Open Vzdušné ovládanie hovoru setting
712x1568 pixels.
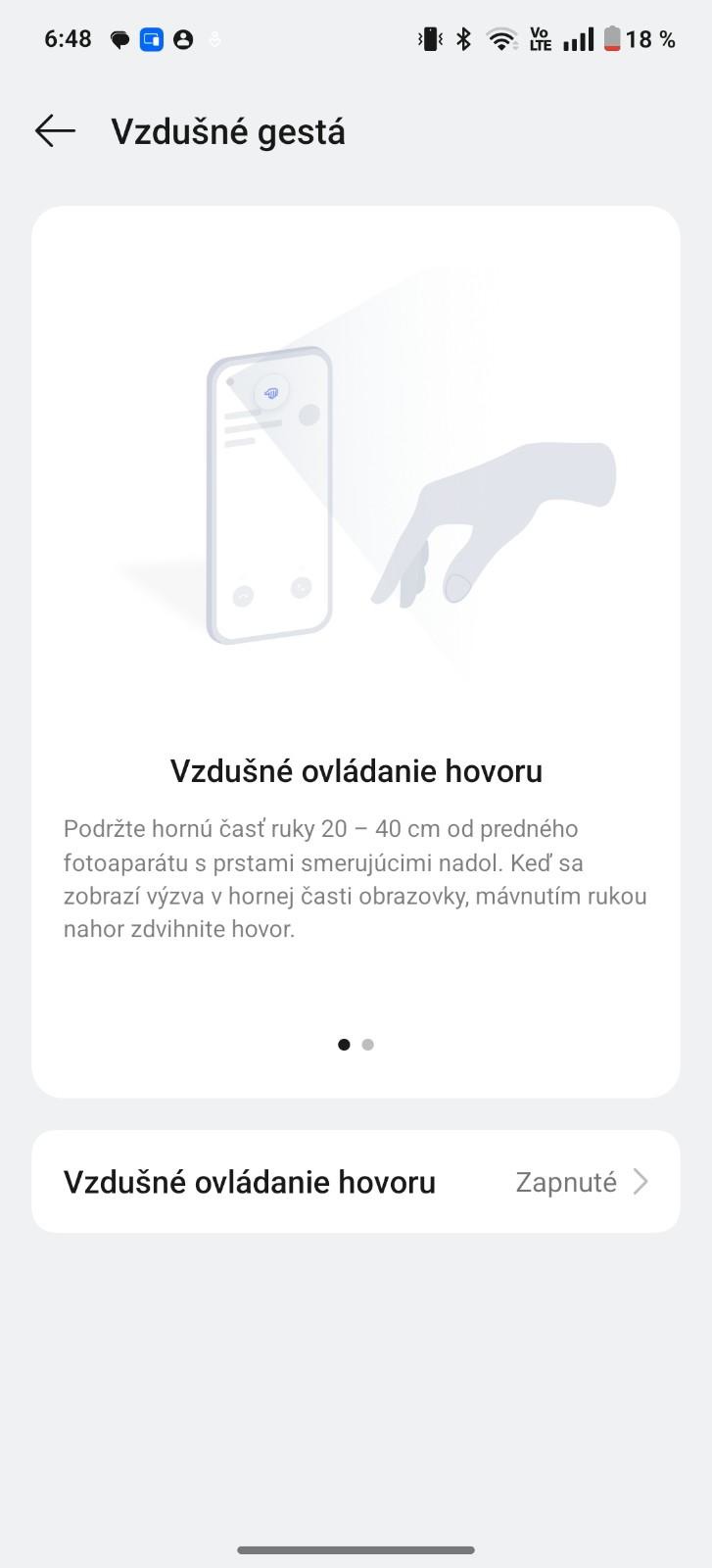[x=356, y=1182]
